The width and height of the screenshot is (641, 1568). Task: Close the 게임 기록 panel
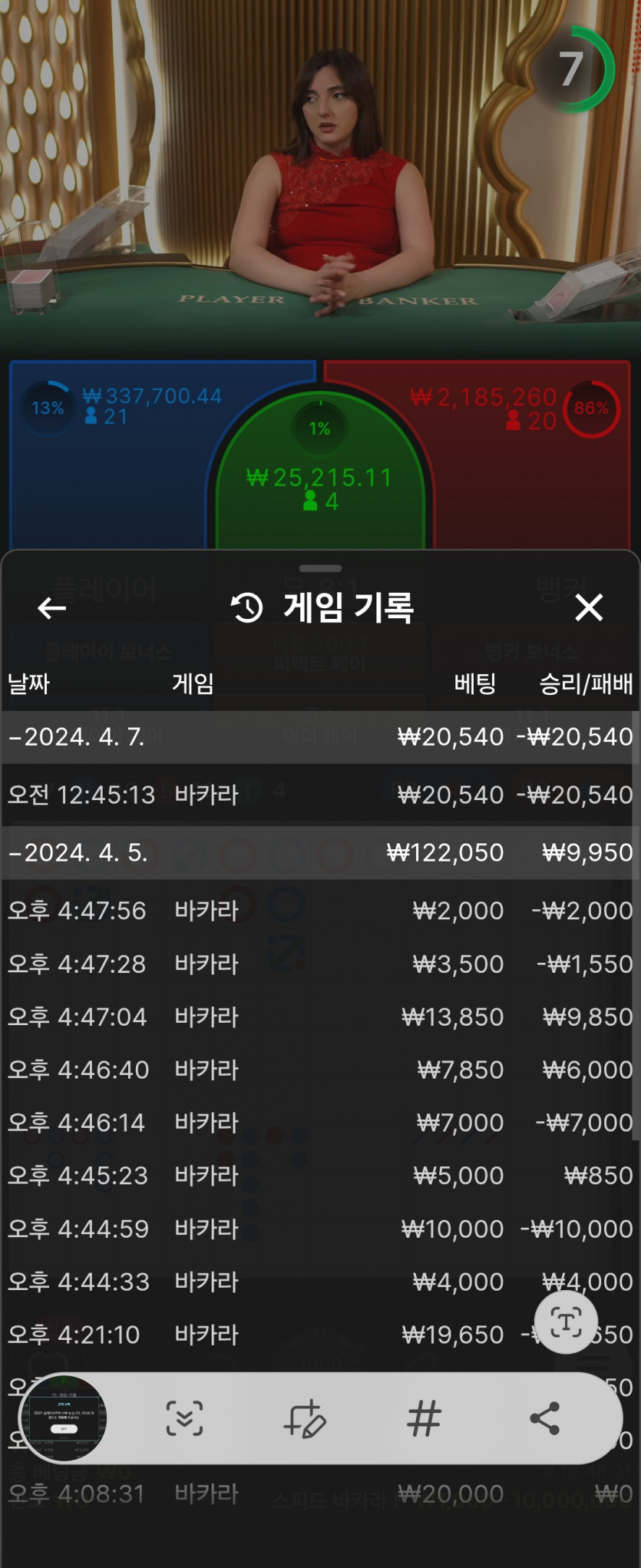point(589,607)
